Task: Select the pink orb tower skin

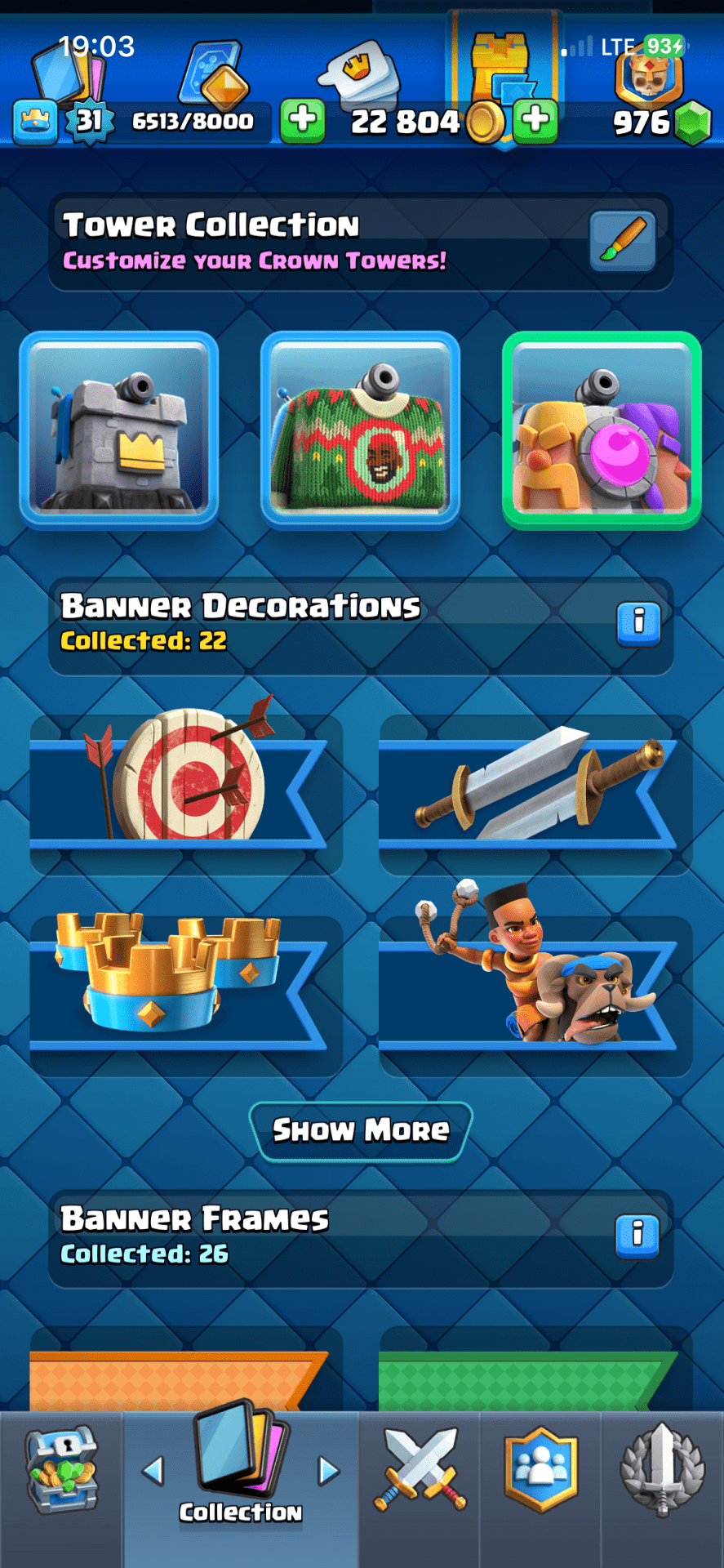Action: pos(602,430)
